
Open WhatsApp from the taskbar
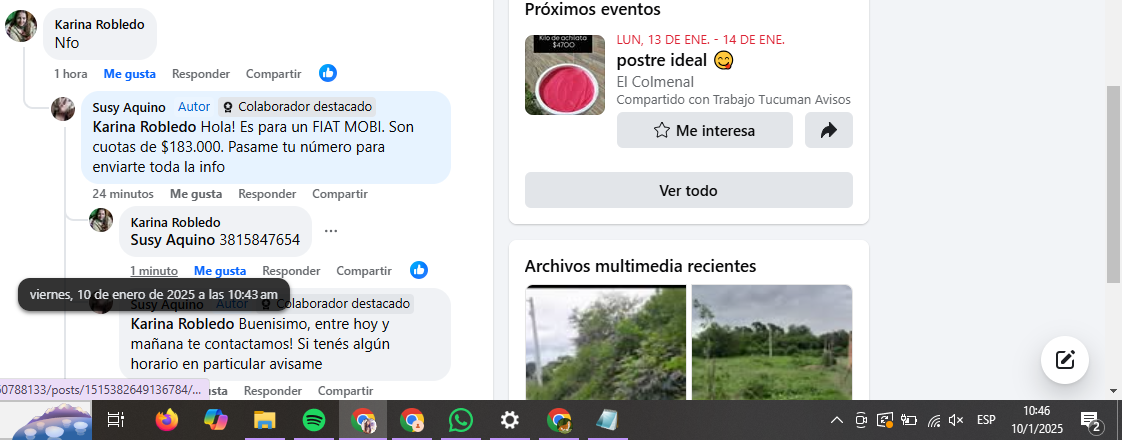pos(460,420)
